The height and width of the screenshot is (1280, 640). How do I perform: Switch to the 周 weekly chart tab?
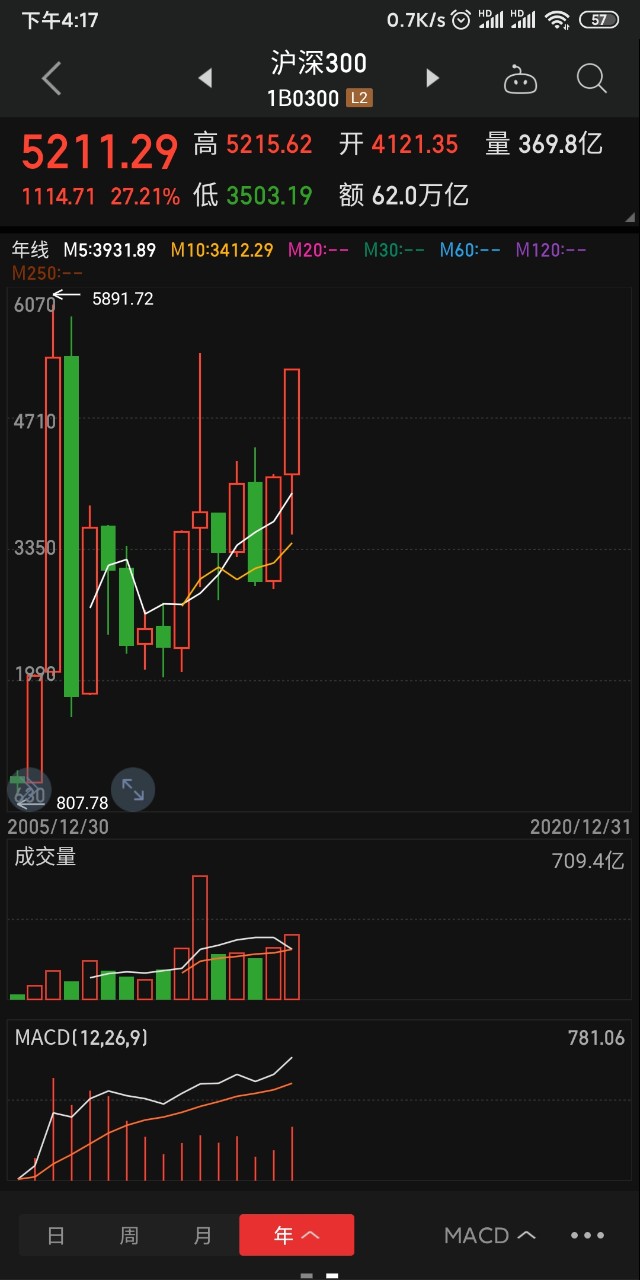click(129, 1235)
